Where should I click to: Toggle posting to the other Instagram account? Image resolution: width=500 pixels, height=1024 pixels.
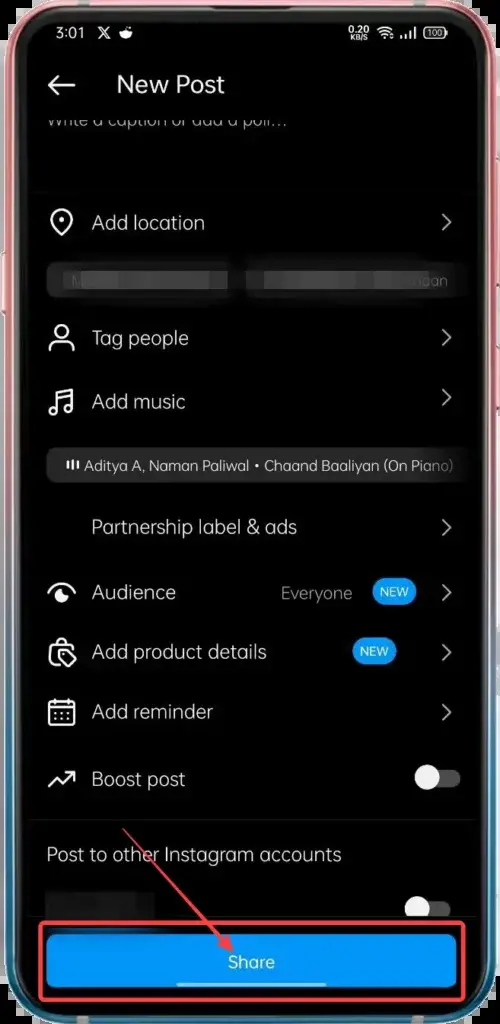point(428,907)
